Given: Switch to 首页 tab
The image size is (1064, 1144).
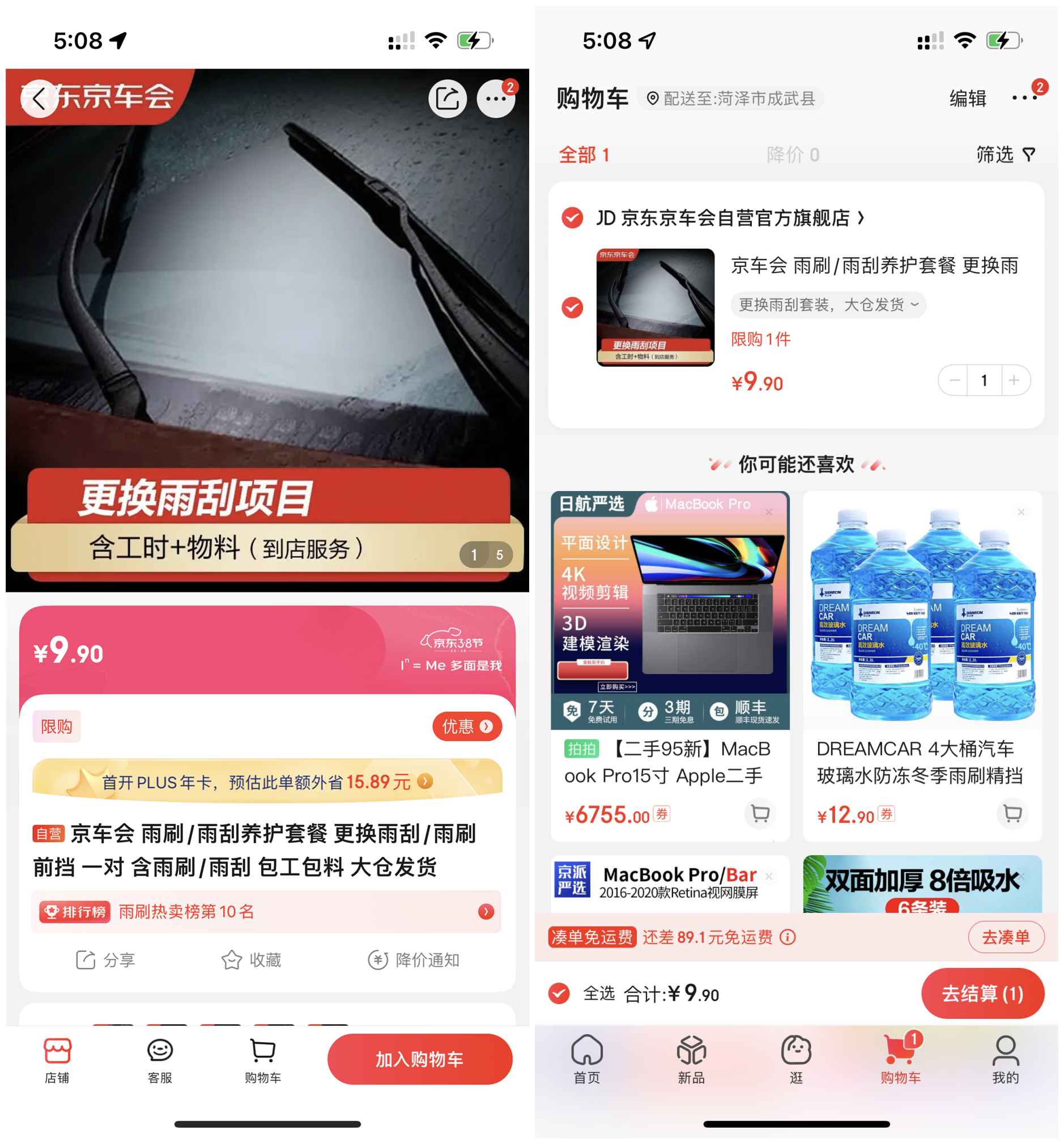Looking at the screenshot, I should [x=587, y=1060].
